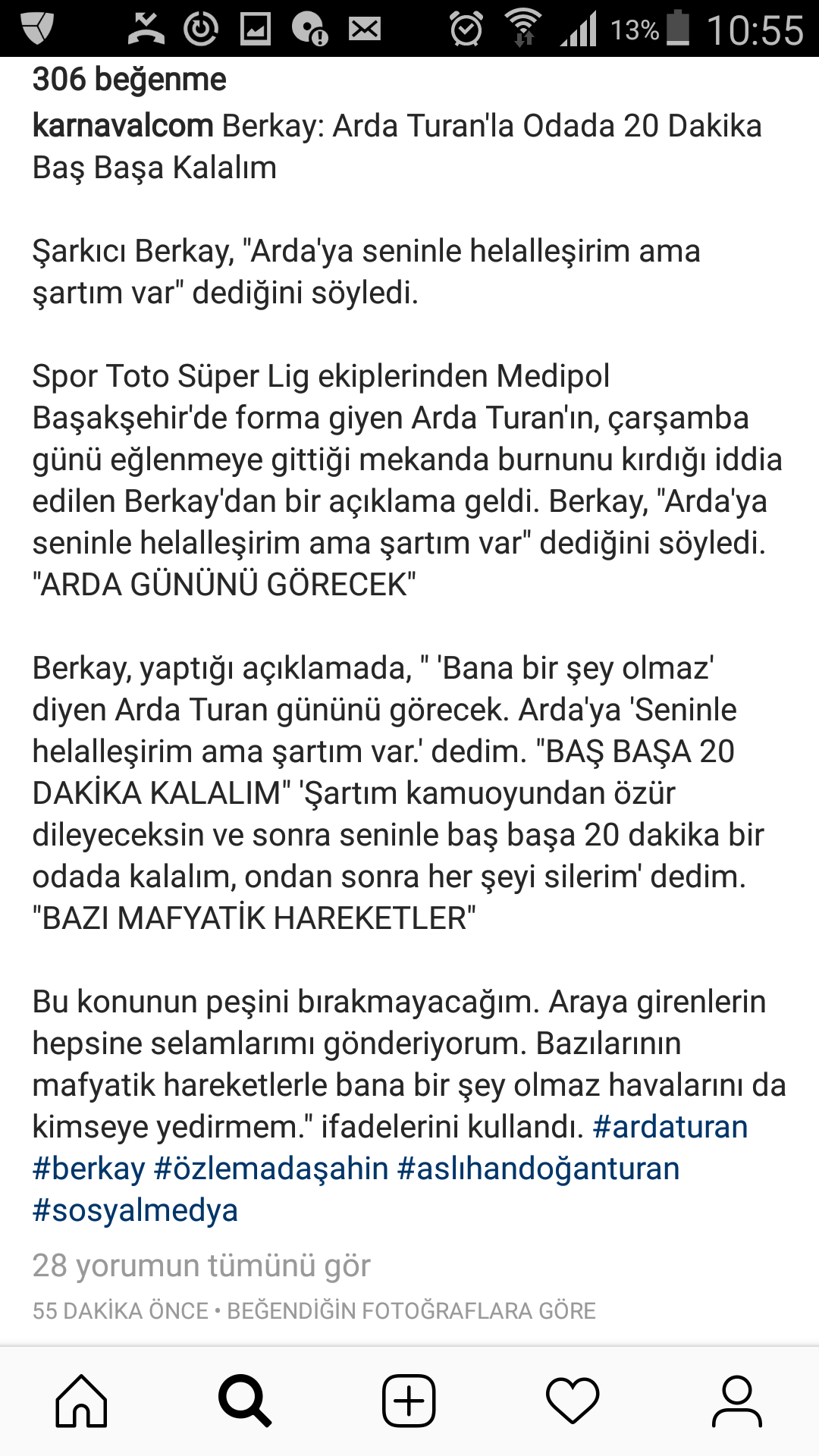Open the karnavalcom profile link
Screen dimensions: 819x1456
(x=123, y=126)
